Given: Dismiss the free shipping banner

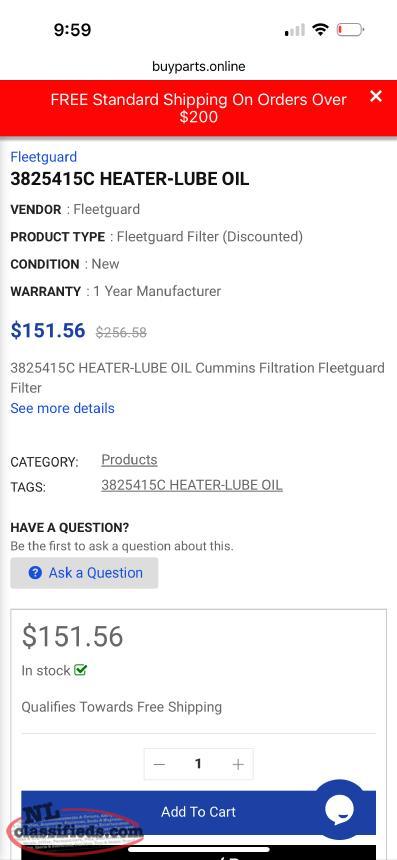Looking at the screenshot, I should (376, 97).
